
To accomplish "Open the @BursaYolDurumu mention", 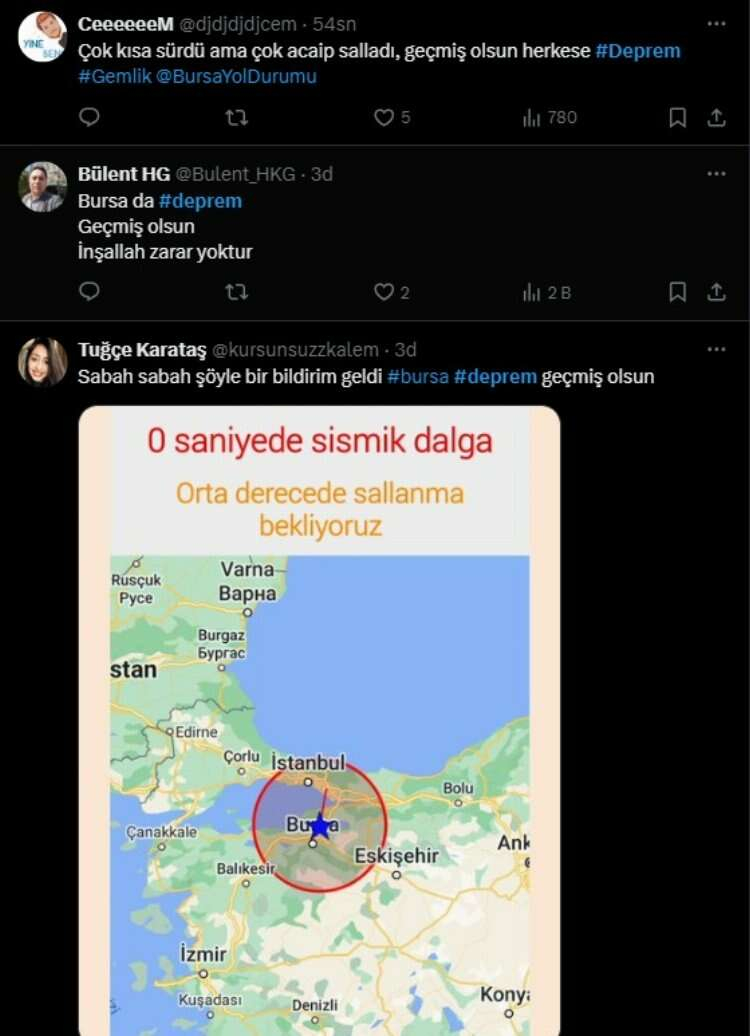I will (x=236, y=76).
